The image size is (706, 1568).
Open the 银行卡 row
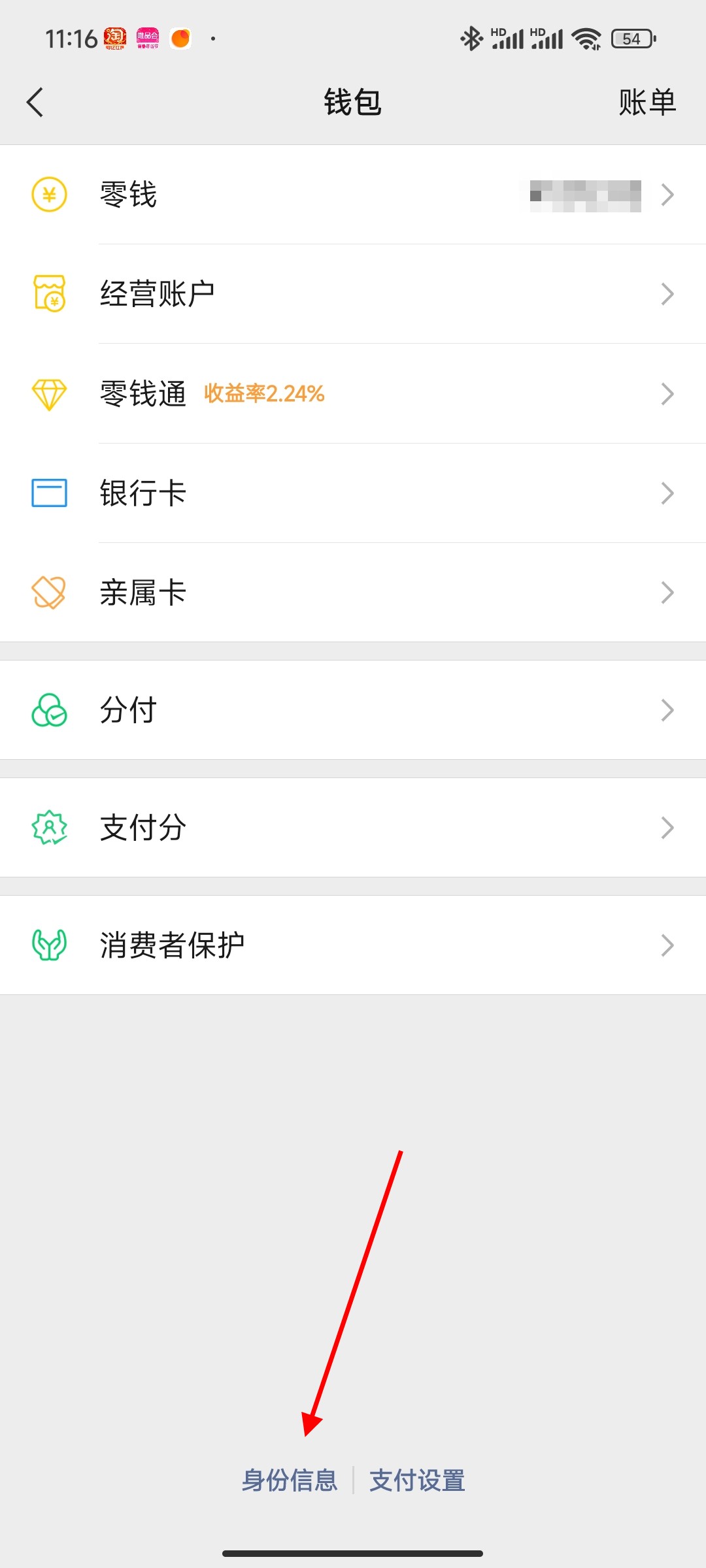pyautogui.click(x=353, y=493)
